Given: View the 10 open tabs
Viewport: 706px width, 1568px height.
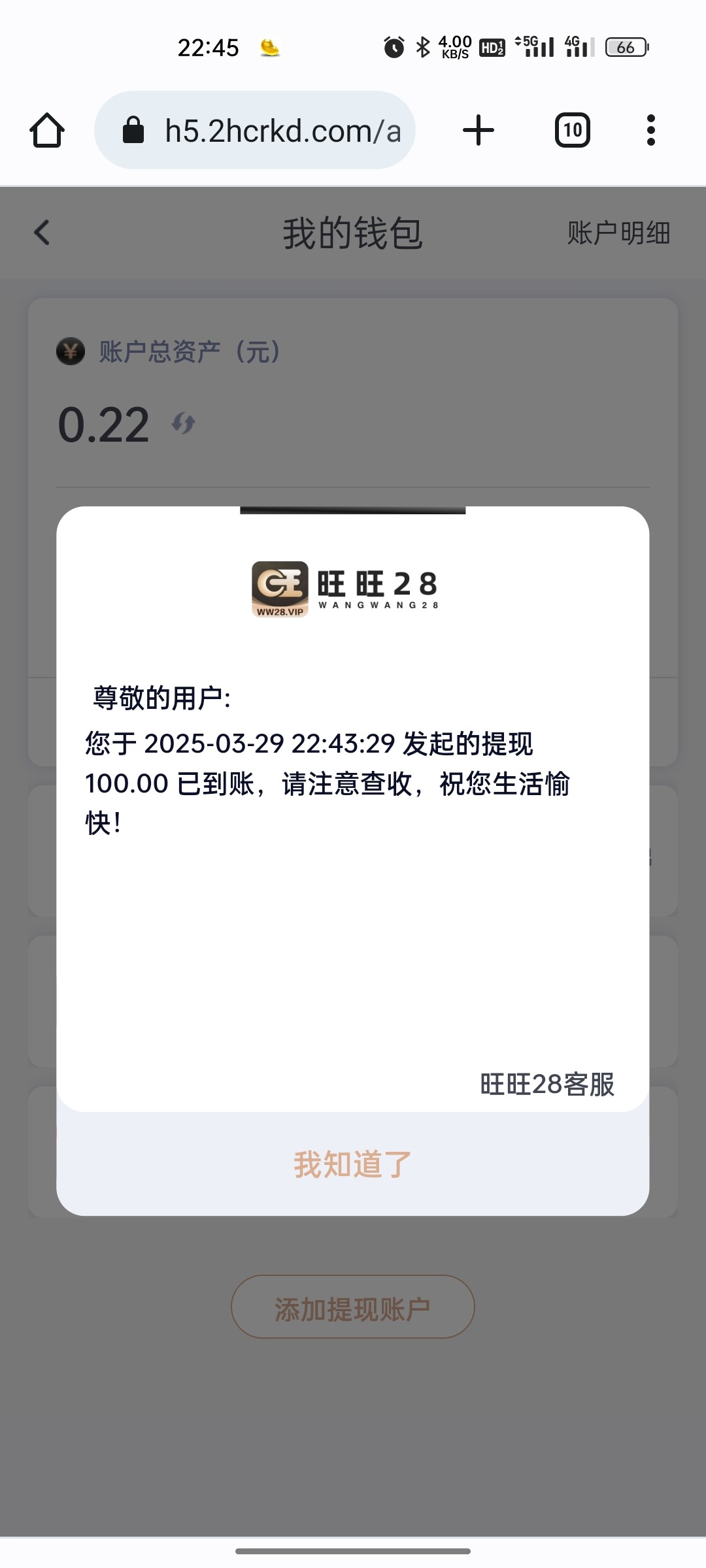Looking at the screenshot, I should pos(573,130).
